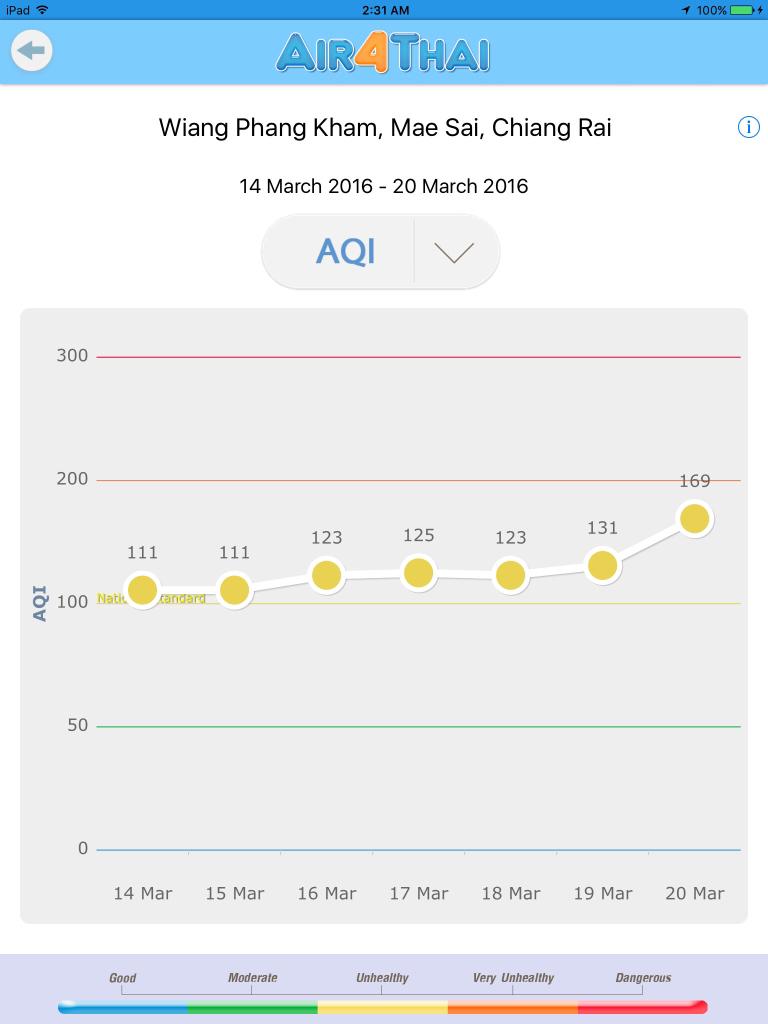Open the station info icon
Screen dimensions: 768x1024
(x=748, y=127)
